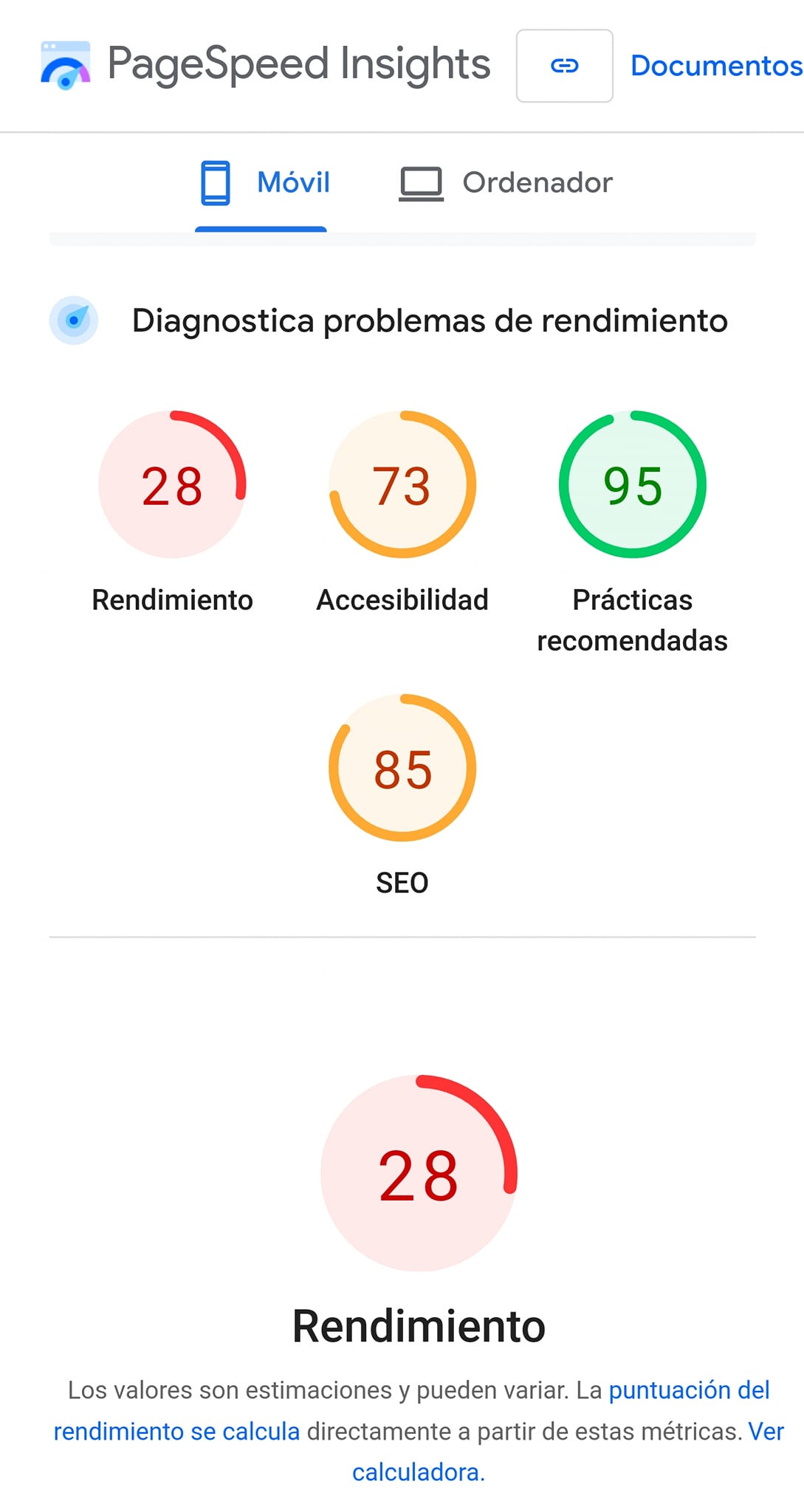Select the Móvil tab

click(293, 182)
